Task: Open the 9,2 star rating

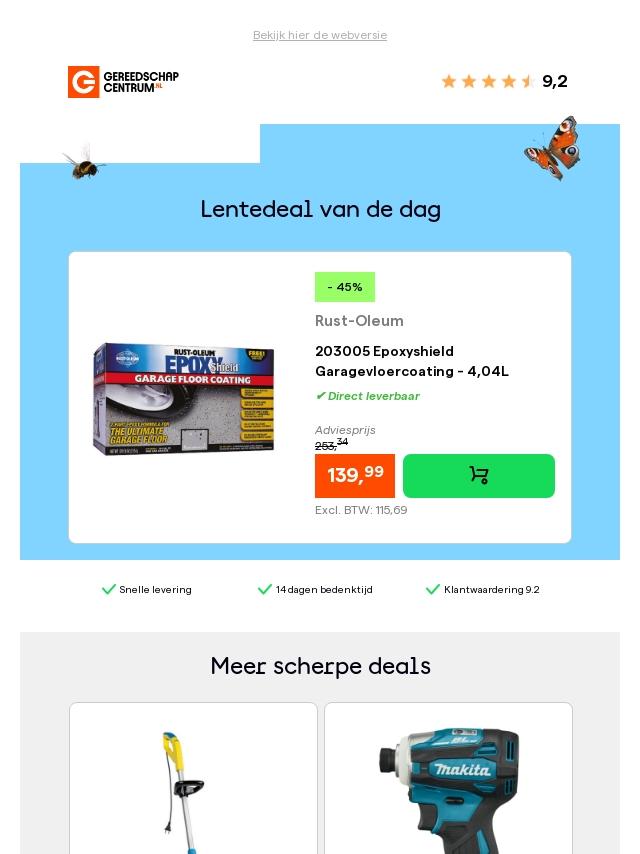Action: pos(504,81)
